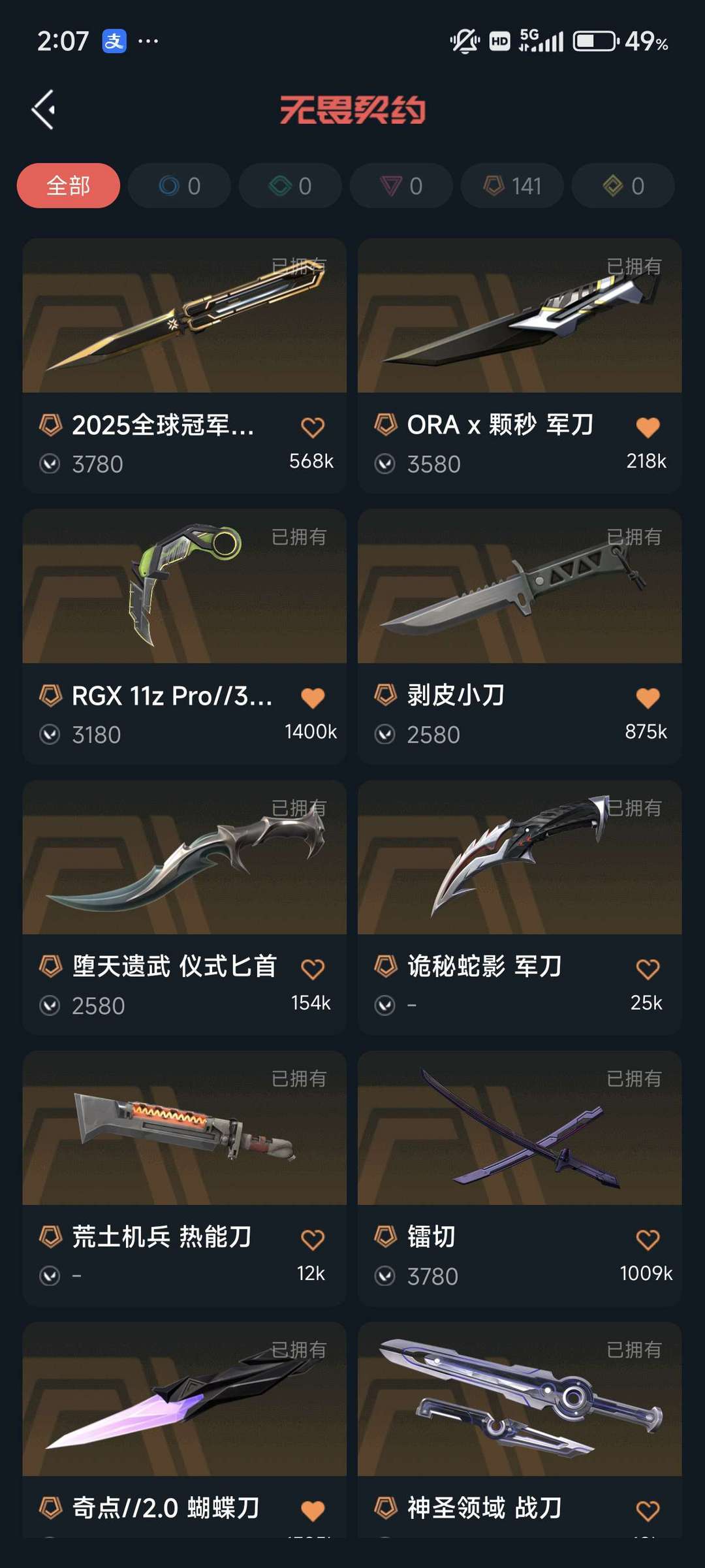Like the 镭切 skin

[x=648, y=1240]
